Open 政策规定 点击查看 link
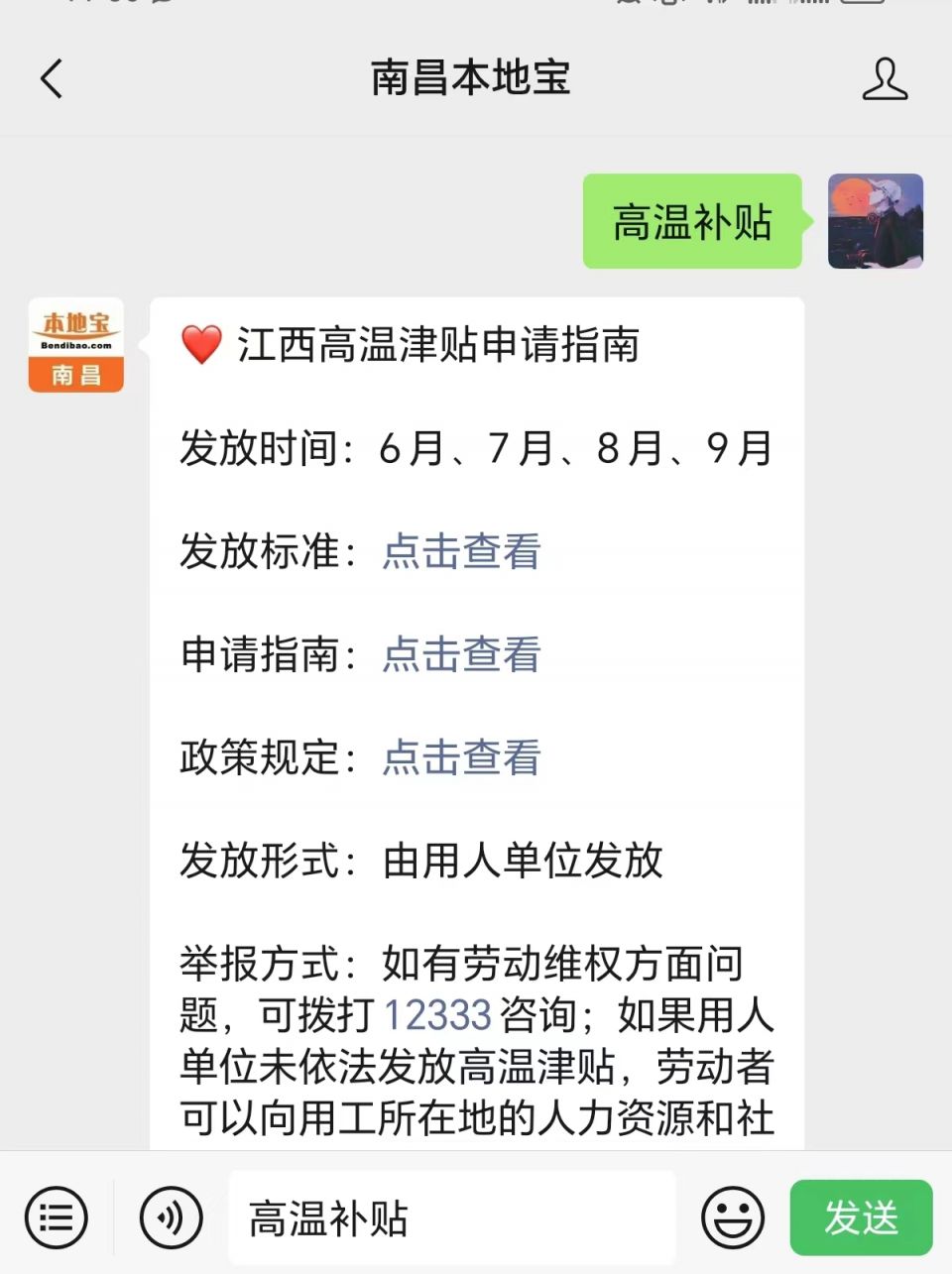Screen dimensions: 952x1274 point(461,757)
